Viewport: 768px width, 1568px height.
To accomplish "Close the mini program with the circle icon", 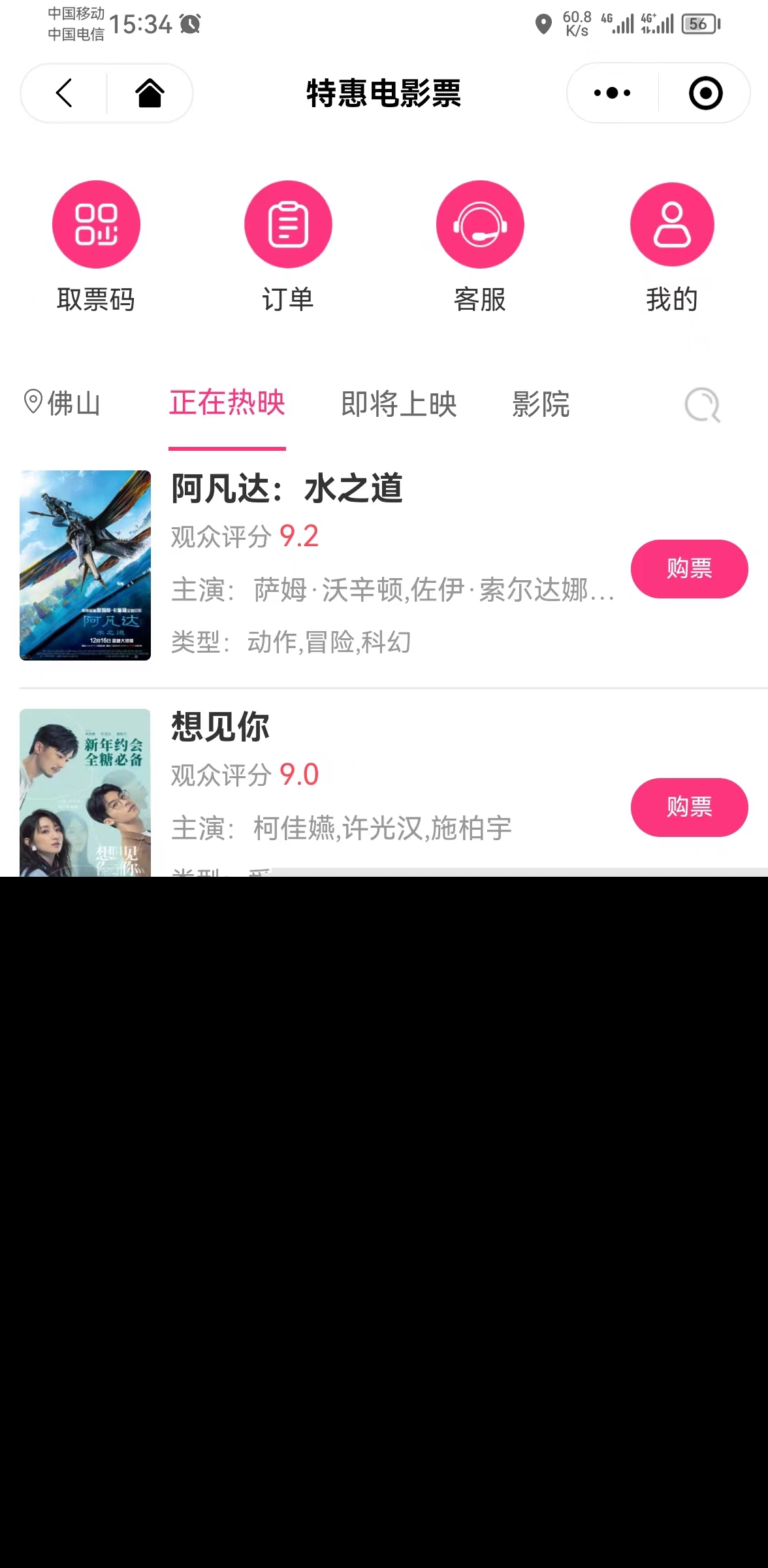I will tap(705, 93).
